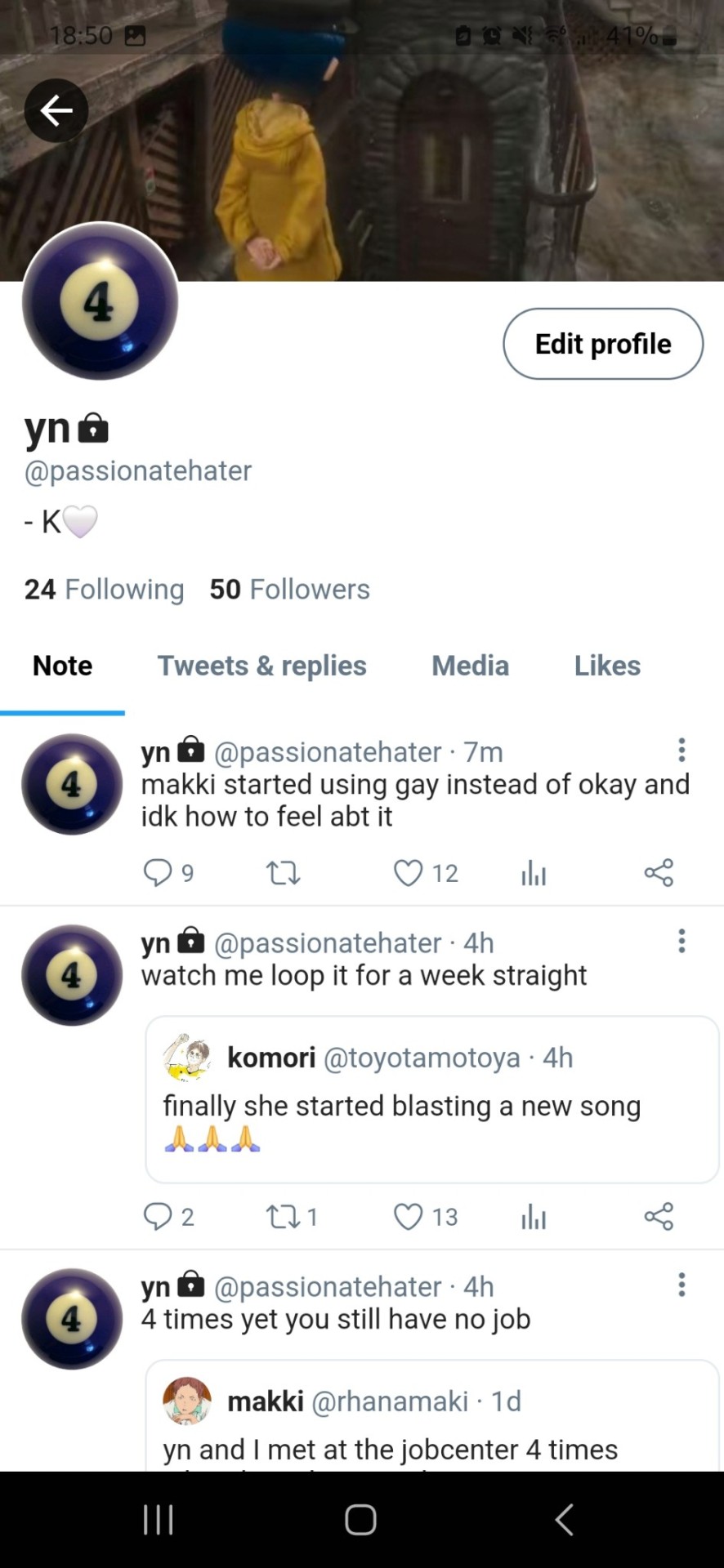Select the Note tab
The height and width of the screenshot is (1568, 724).
[62, 666]
